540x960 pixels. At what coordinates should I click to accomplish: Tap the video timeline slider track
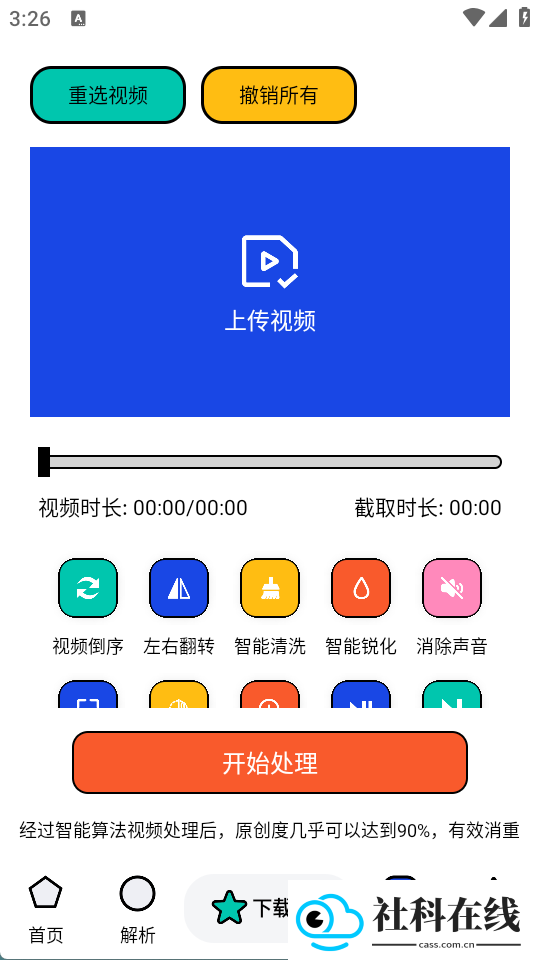pos(270,462)
